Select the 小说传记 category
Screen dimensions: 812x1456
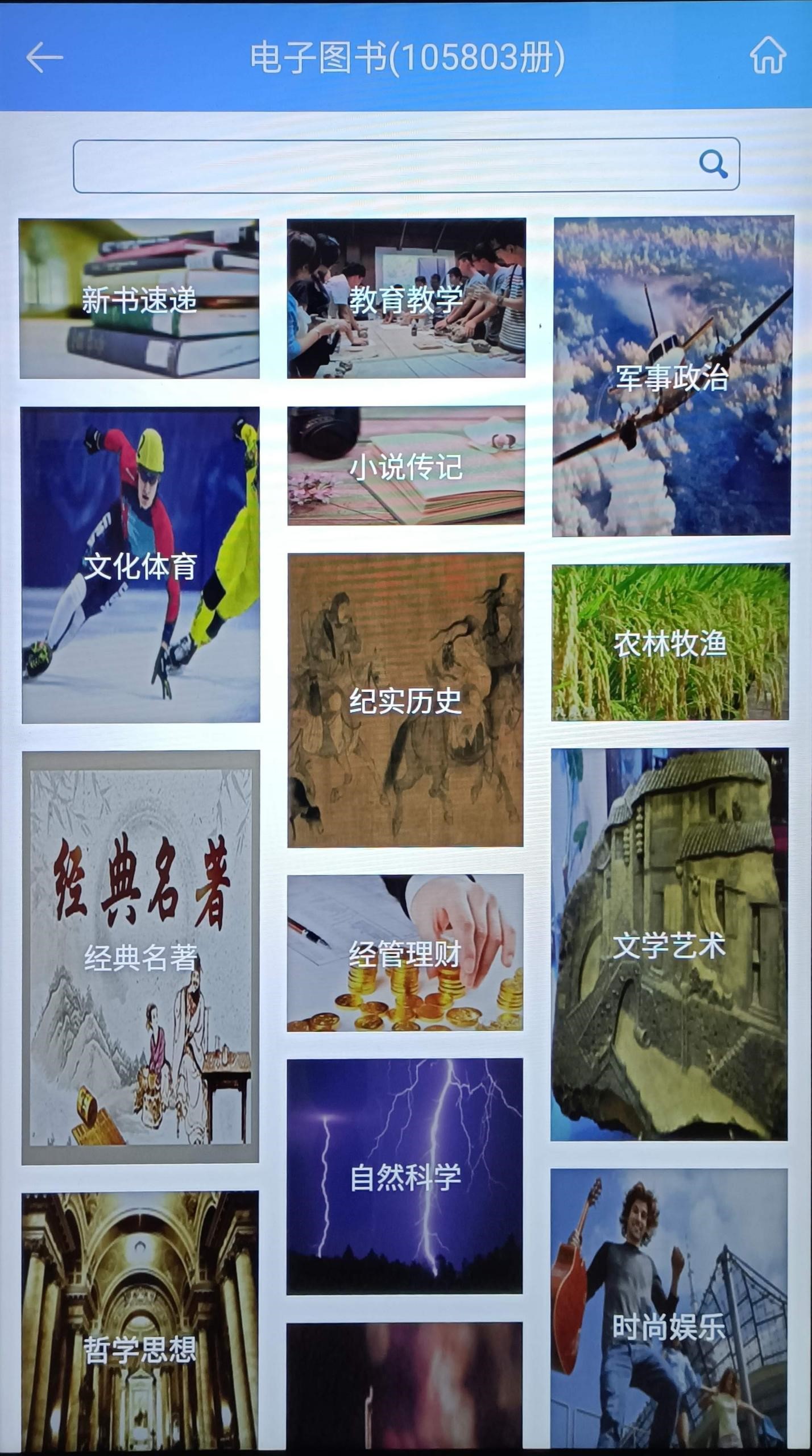[x=406, y=466]
